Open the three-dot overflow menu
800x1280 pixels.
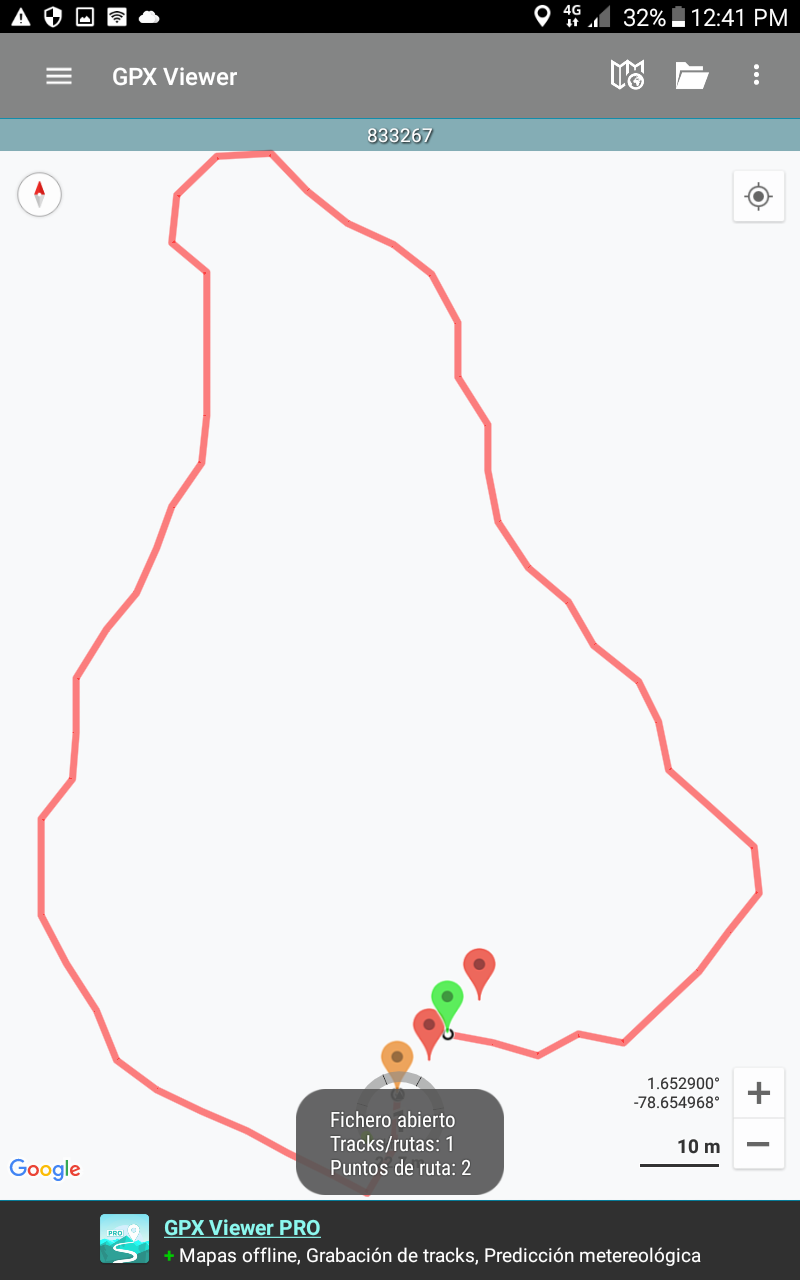point(756,75)
